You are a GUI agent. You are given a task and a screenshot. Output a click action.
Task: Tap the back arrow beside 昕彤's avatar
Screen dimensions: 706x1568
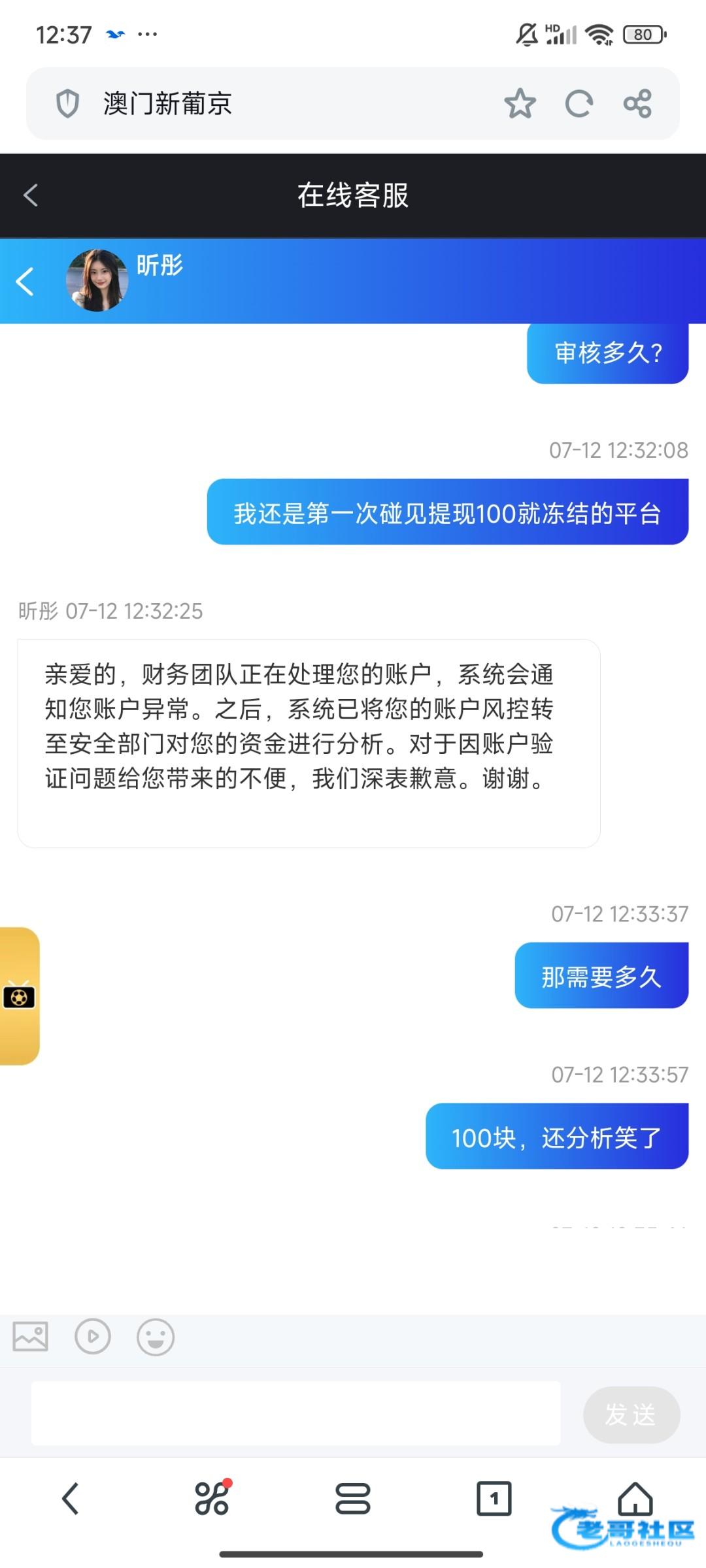pyautogui.click(x=25, y=282)
